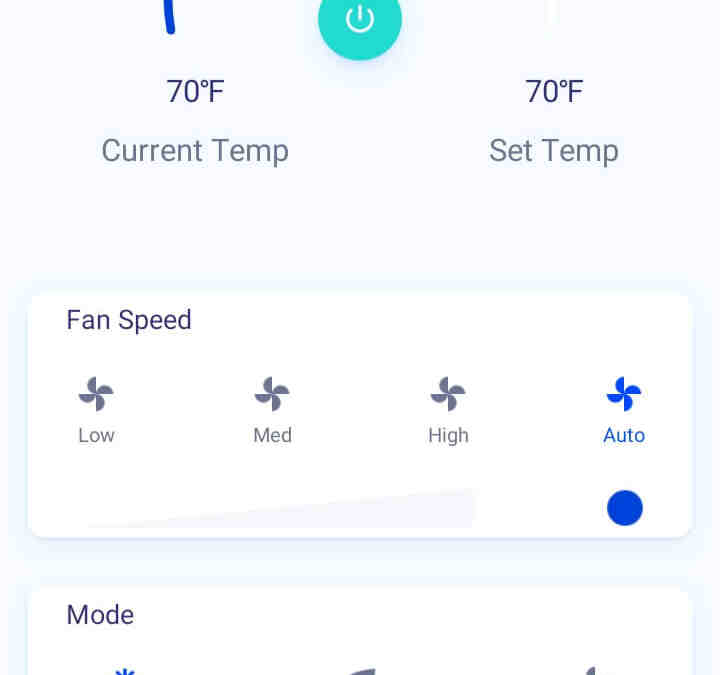Choose High fan speed

tap(448, 408)
